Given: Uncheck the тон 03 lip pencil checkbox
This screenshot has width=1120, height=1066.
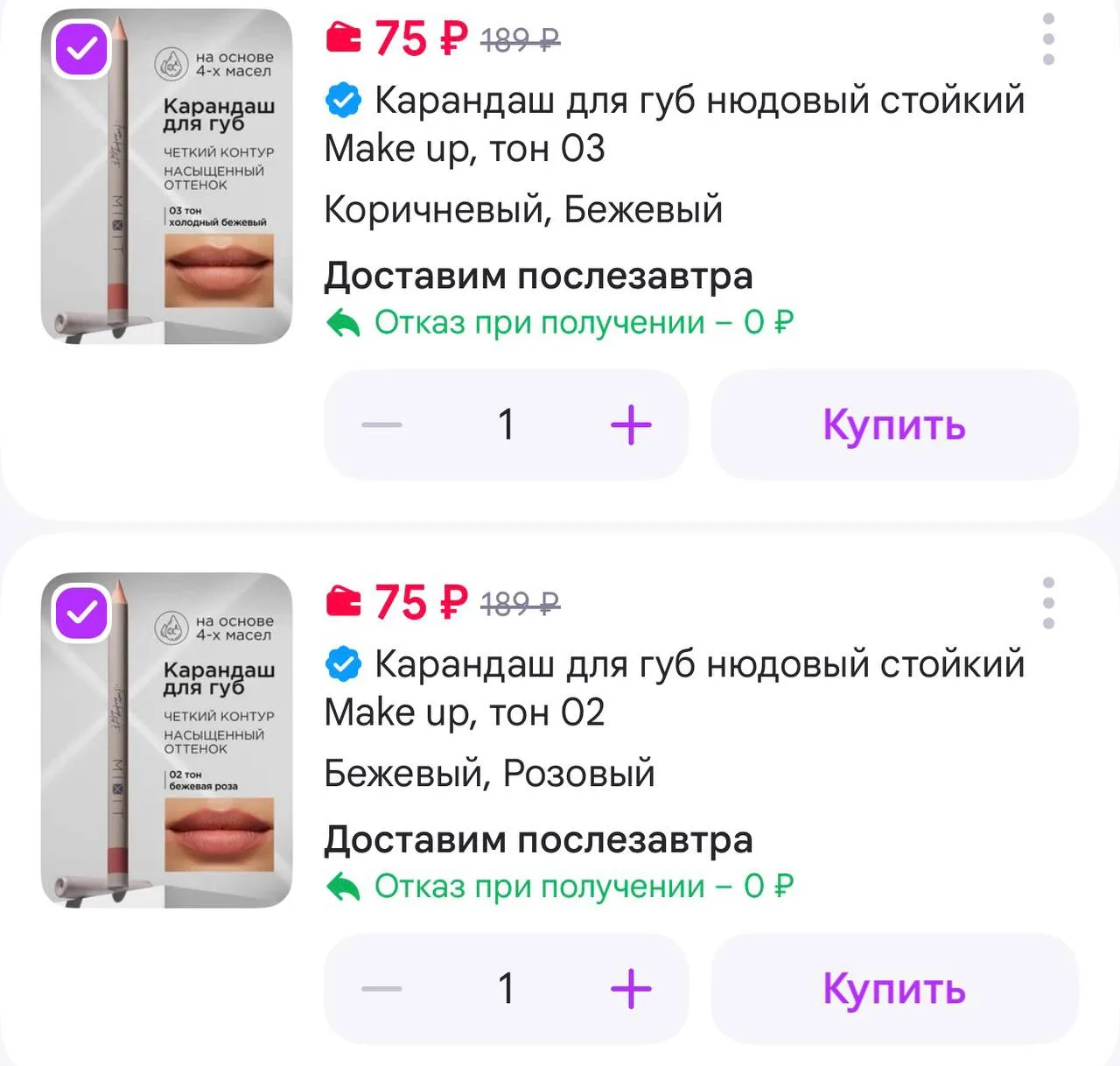Looking at the screenshot, I should (x=81, y=49).
